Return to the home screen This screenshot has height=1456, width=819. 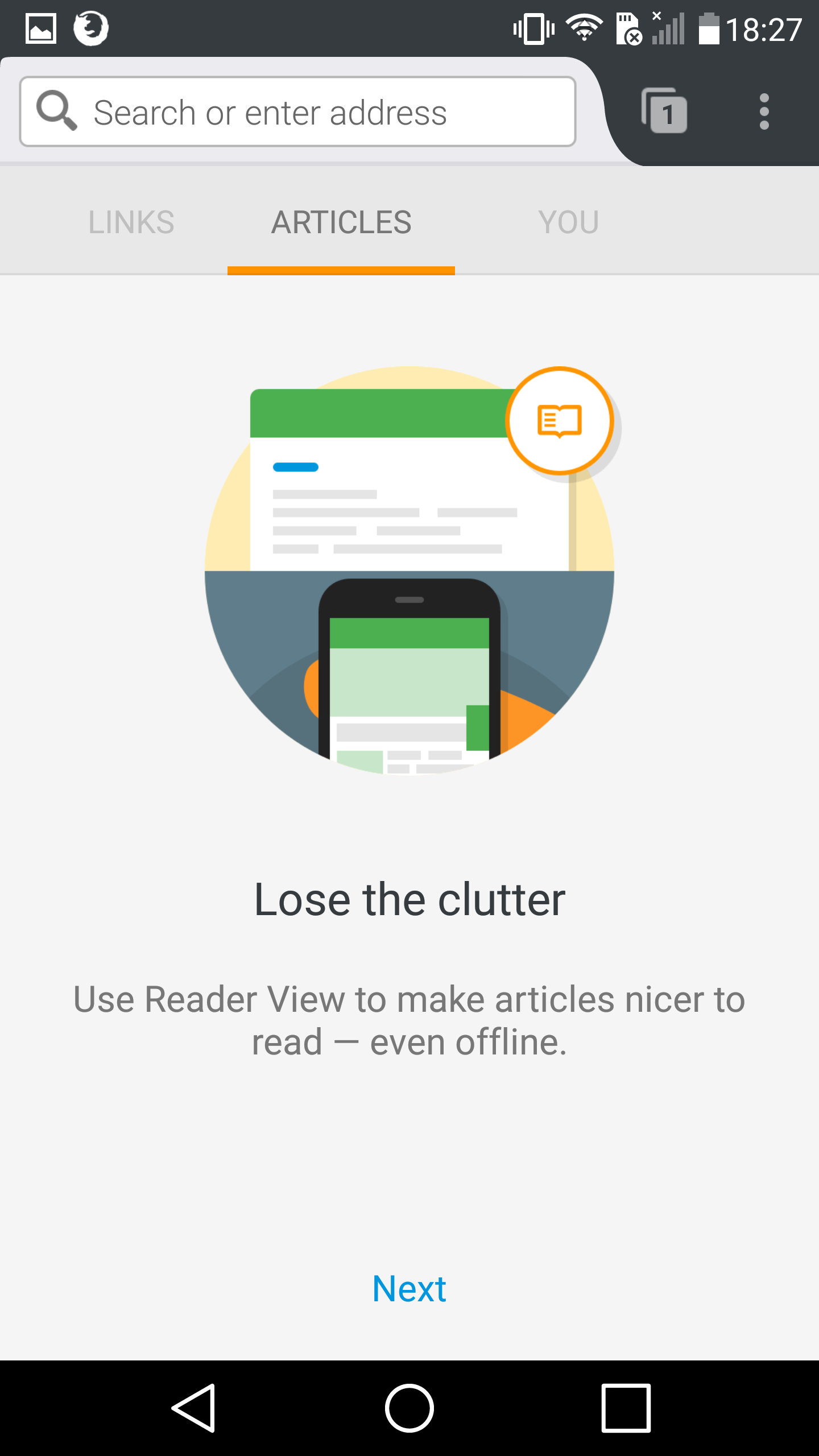409,1408
